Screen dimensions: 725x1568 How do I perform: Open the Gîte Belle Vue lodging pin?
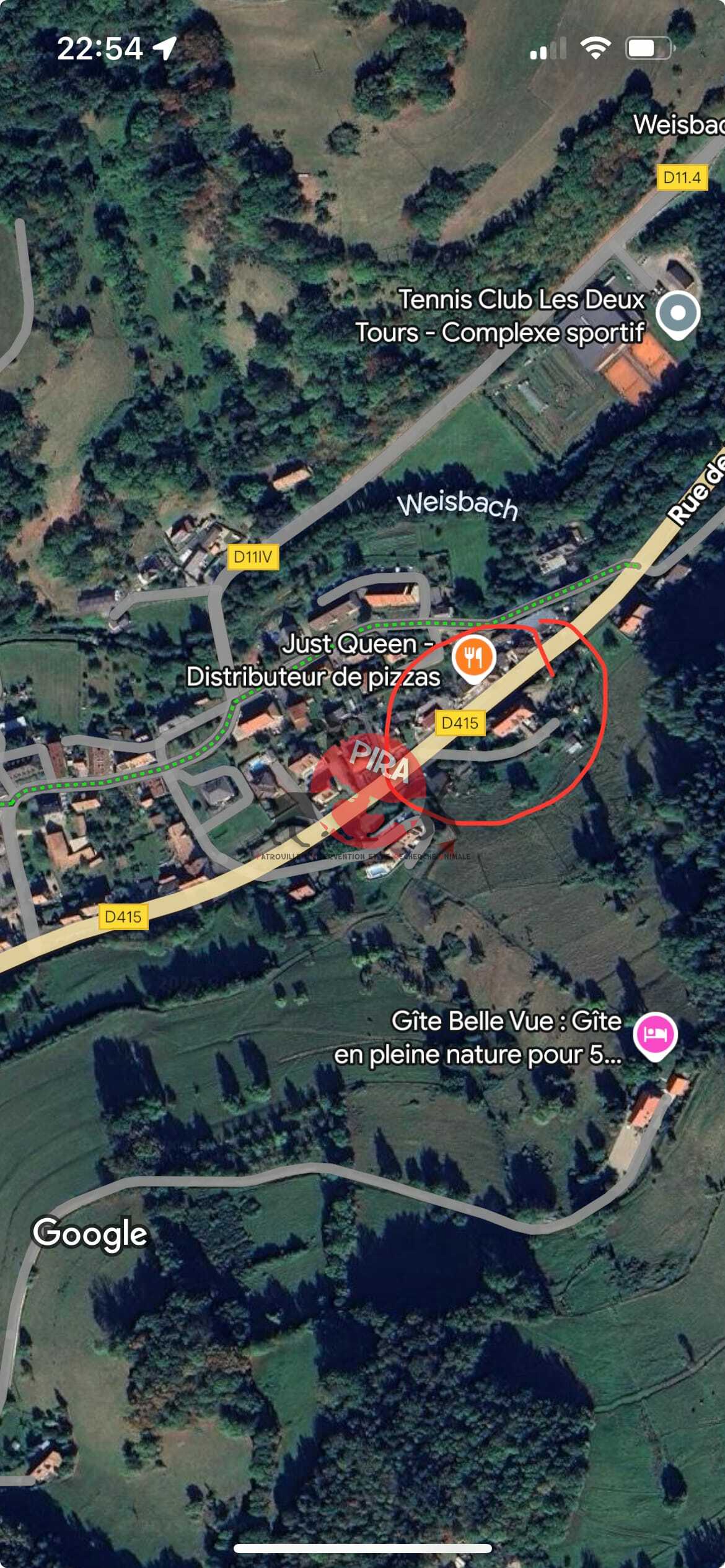point(656,1034)
